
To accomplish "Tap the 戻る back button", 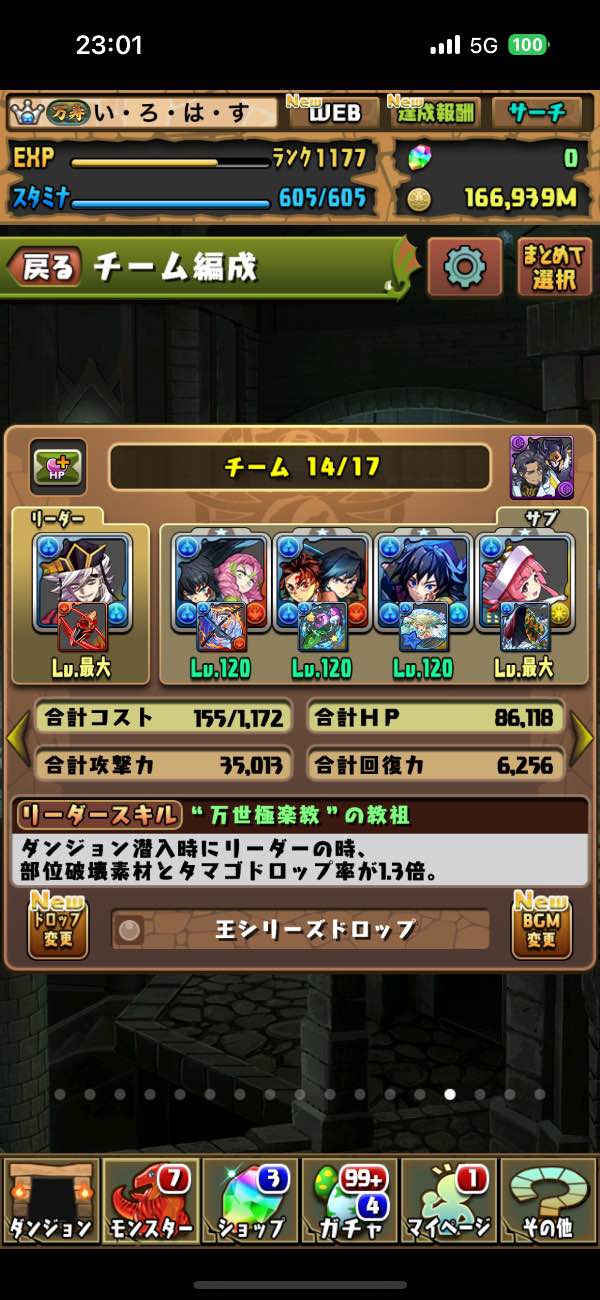I will click(43, 267).
